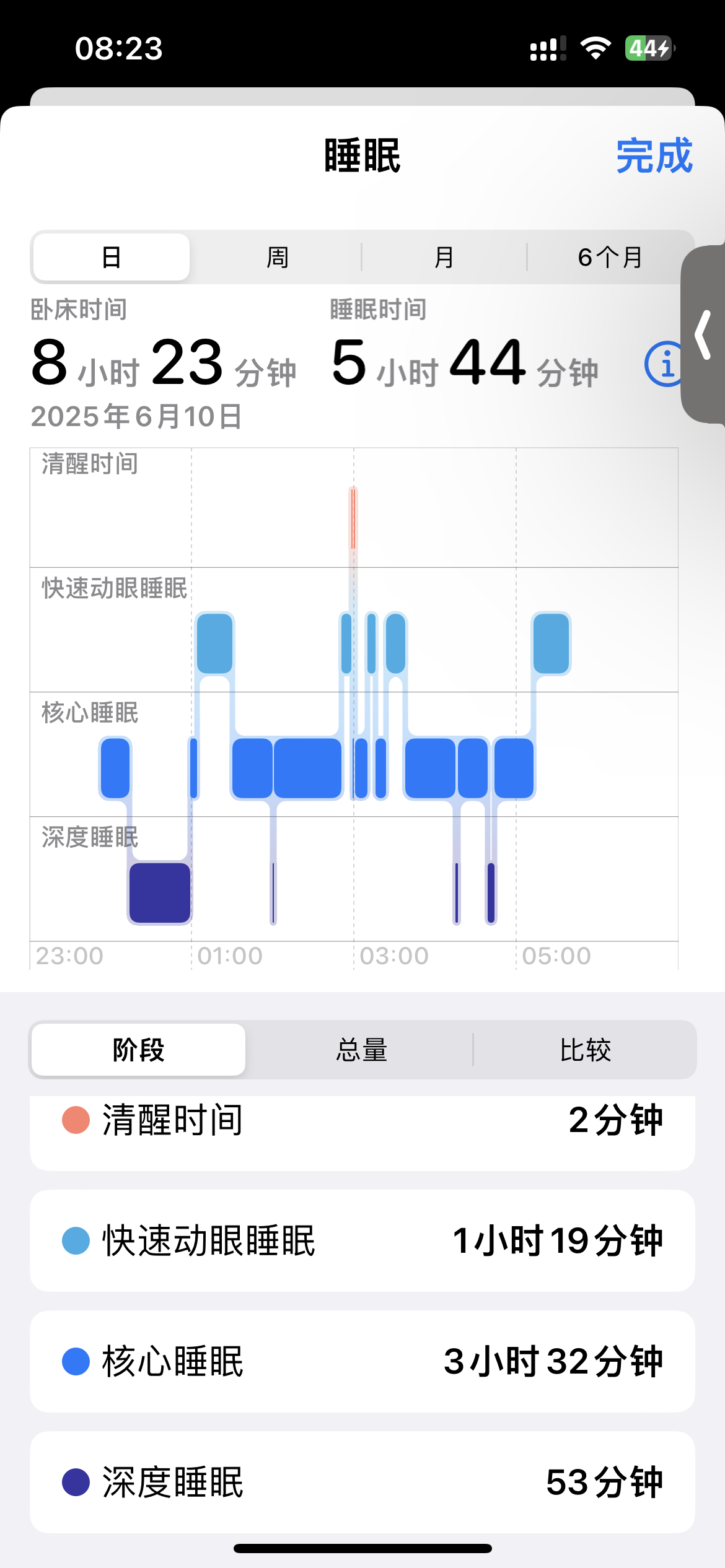This screenshot has width=725, height=1568.
Task: Select the 深度睡眠 stage row
Action: (362, 1482)
